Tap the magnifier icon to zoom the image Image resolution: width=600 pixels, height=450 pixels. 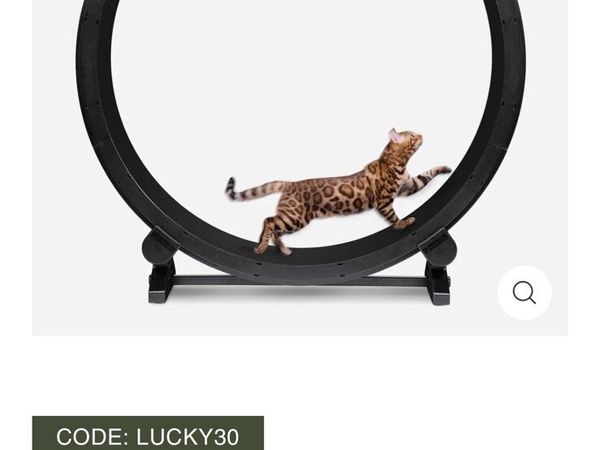524,293
